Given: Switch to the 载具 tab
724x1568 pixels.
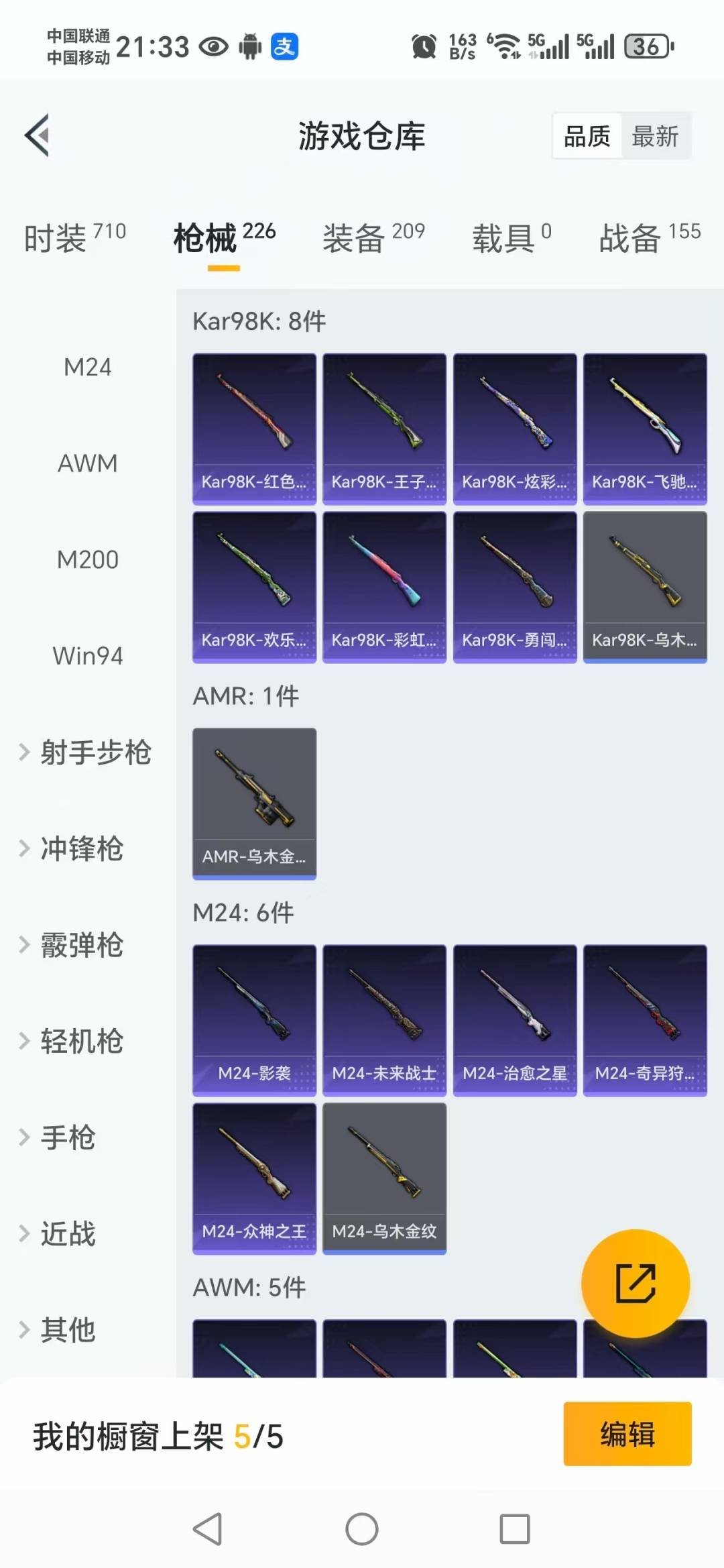Looking at the screenshot, I should pos(511,238).
